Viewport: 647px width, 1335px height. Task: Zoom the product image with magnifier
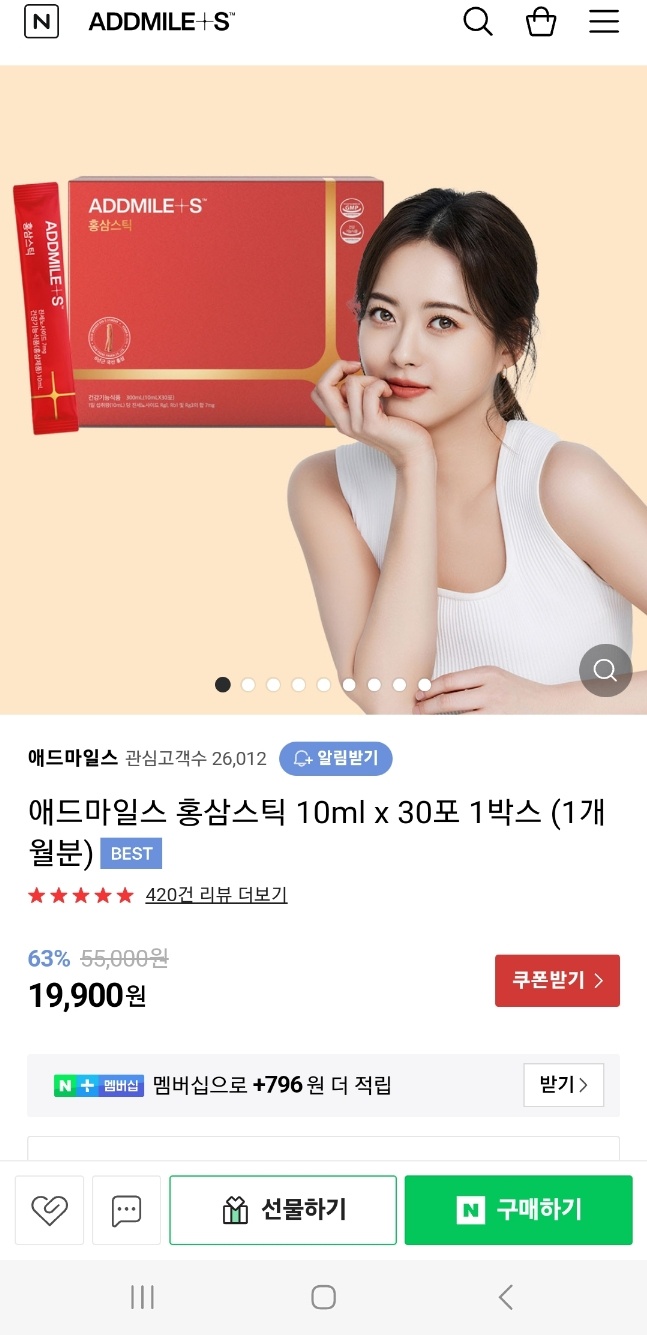[605, 670]
